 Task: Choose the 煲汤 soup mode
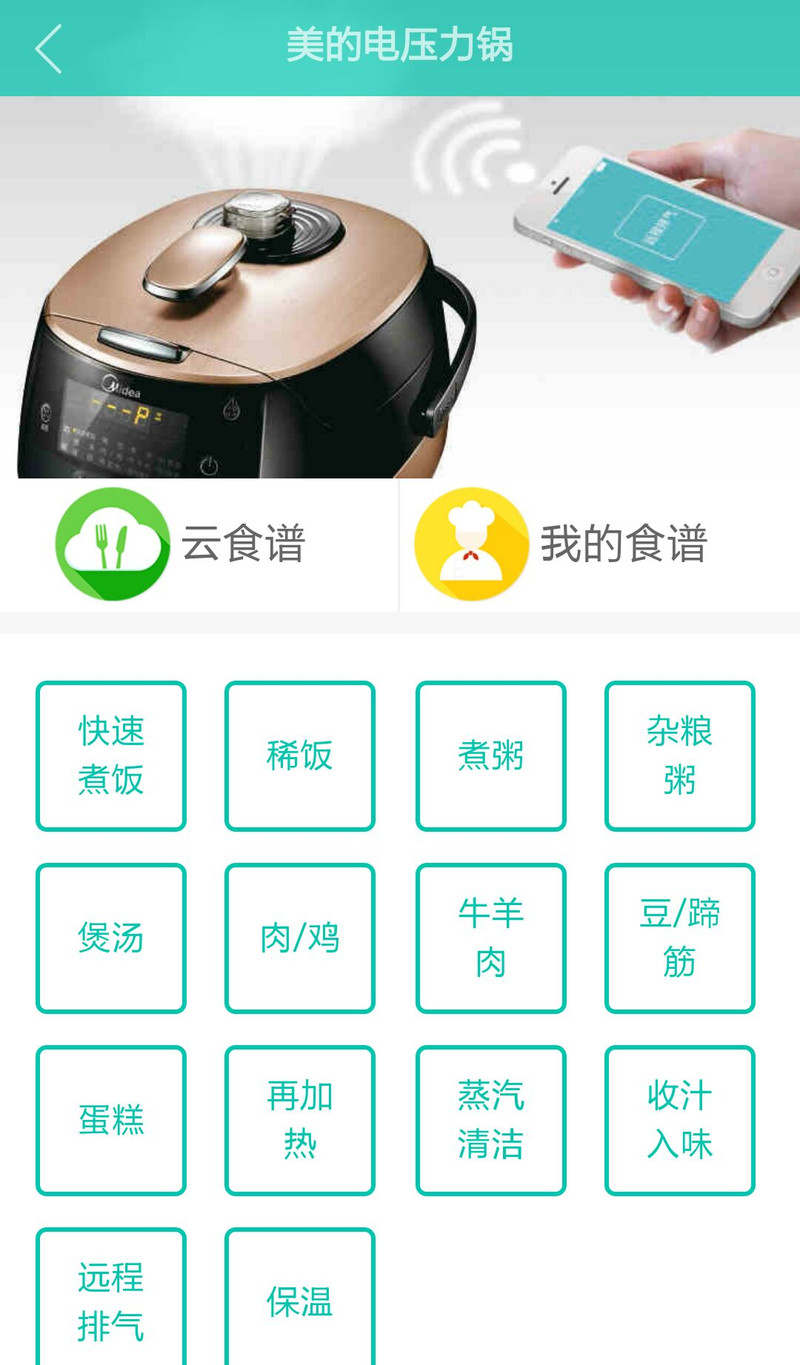coord(111,938)
